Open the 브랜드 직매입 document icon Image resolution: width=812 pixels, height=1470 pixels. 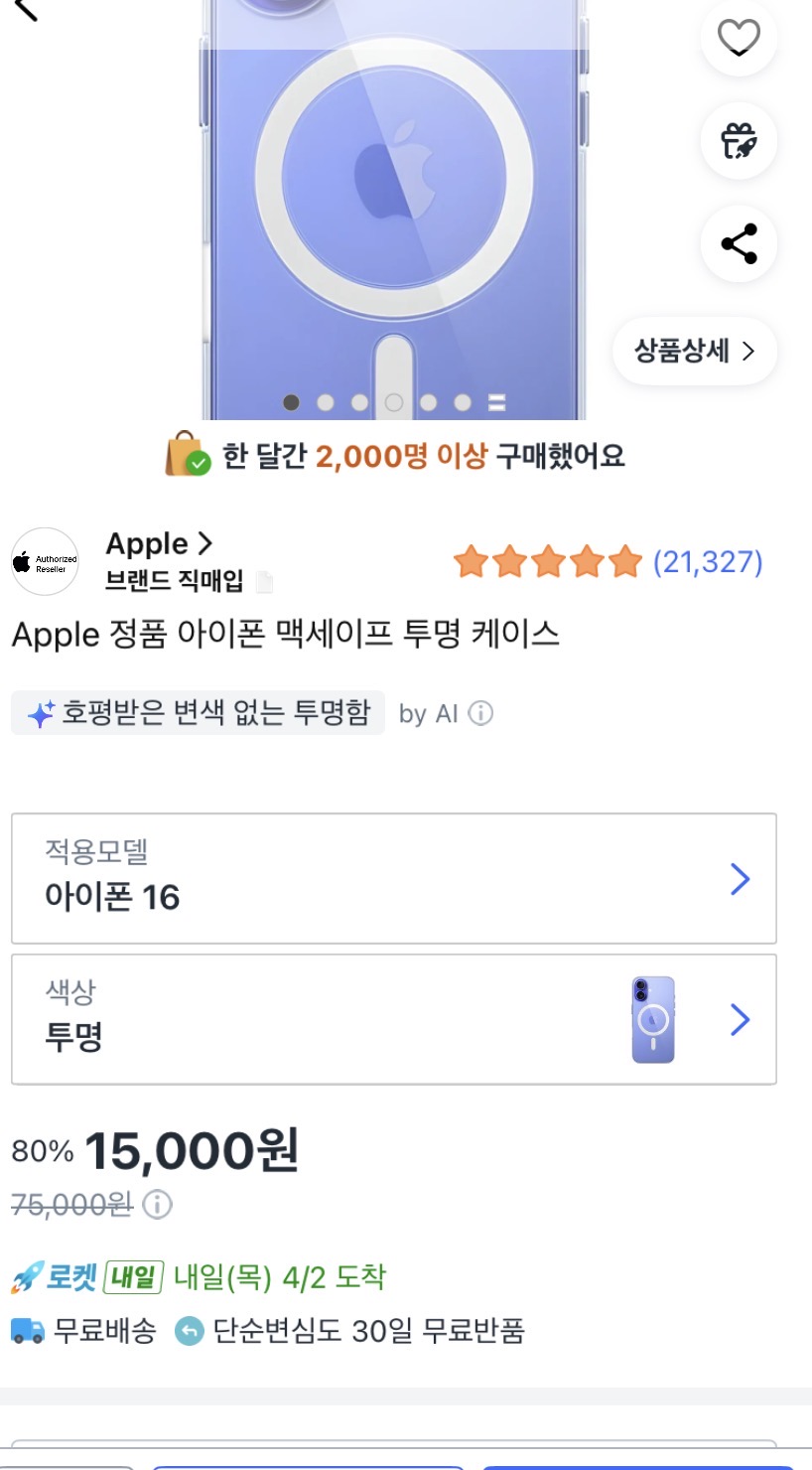pos(263,581)
